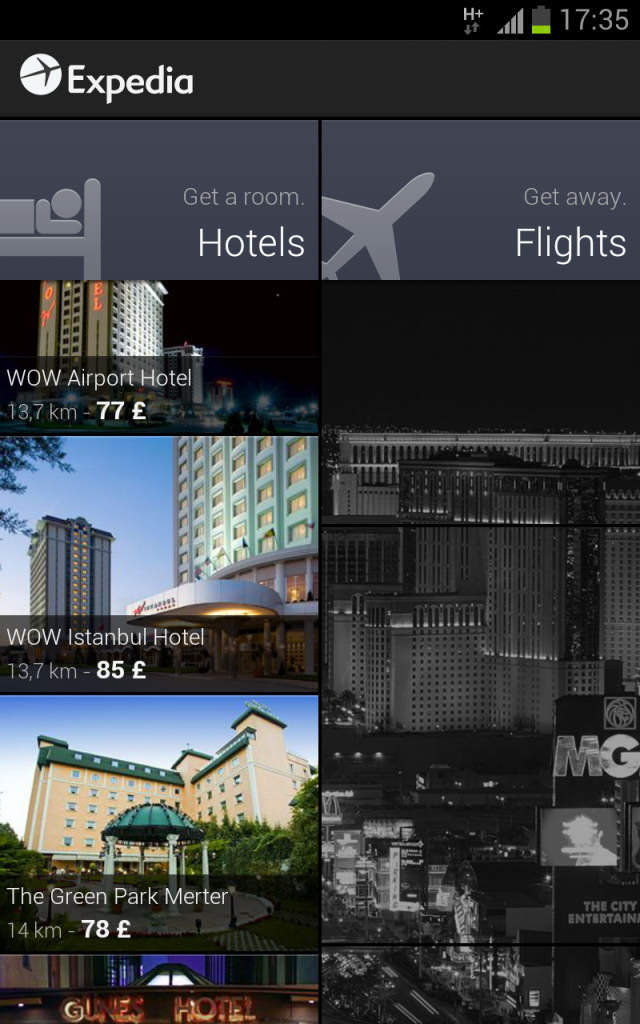This screenshot has height=1024, width=640.
Task: Select the WOW Istanbul Hotel card
Action: point(160,563)
